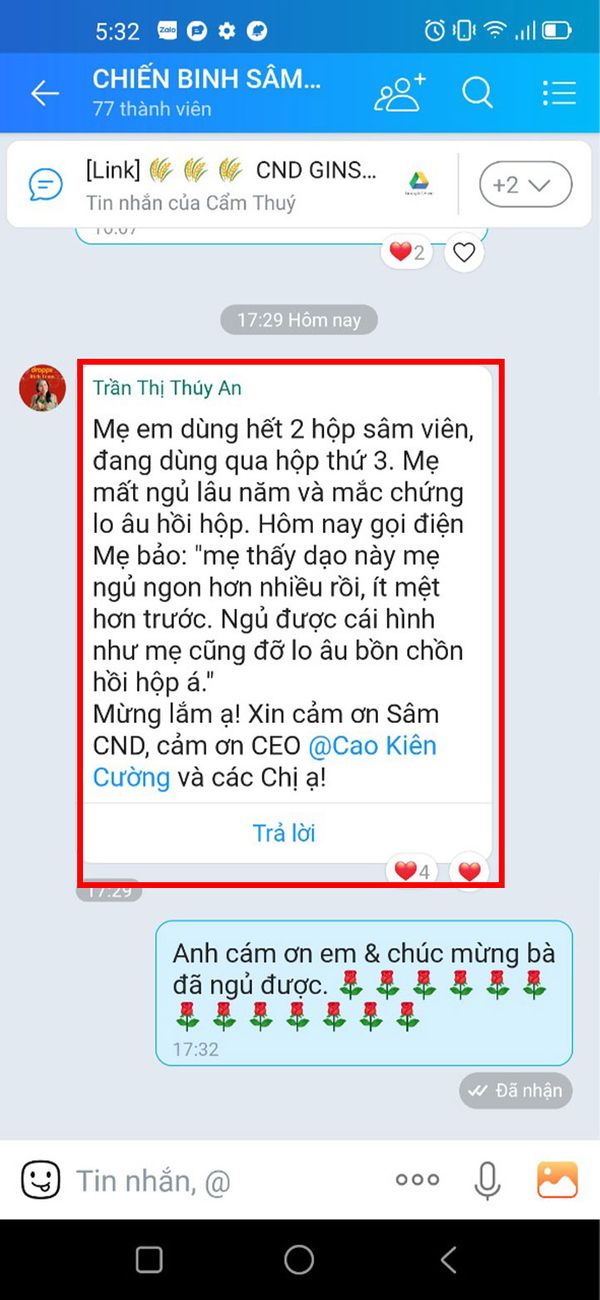Expand the +2 pinned messages dropdown
Viewport: 600px width, 1300px height.
pos(525,185)
